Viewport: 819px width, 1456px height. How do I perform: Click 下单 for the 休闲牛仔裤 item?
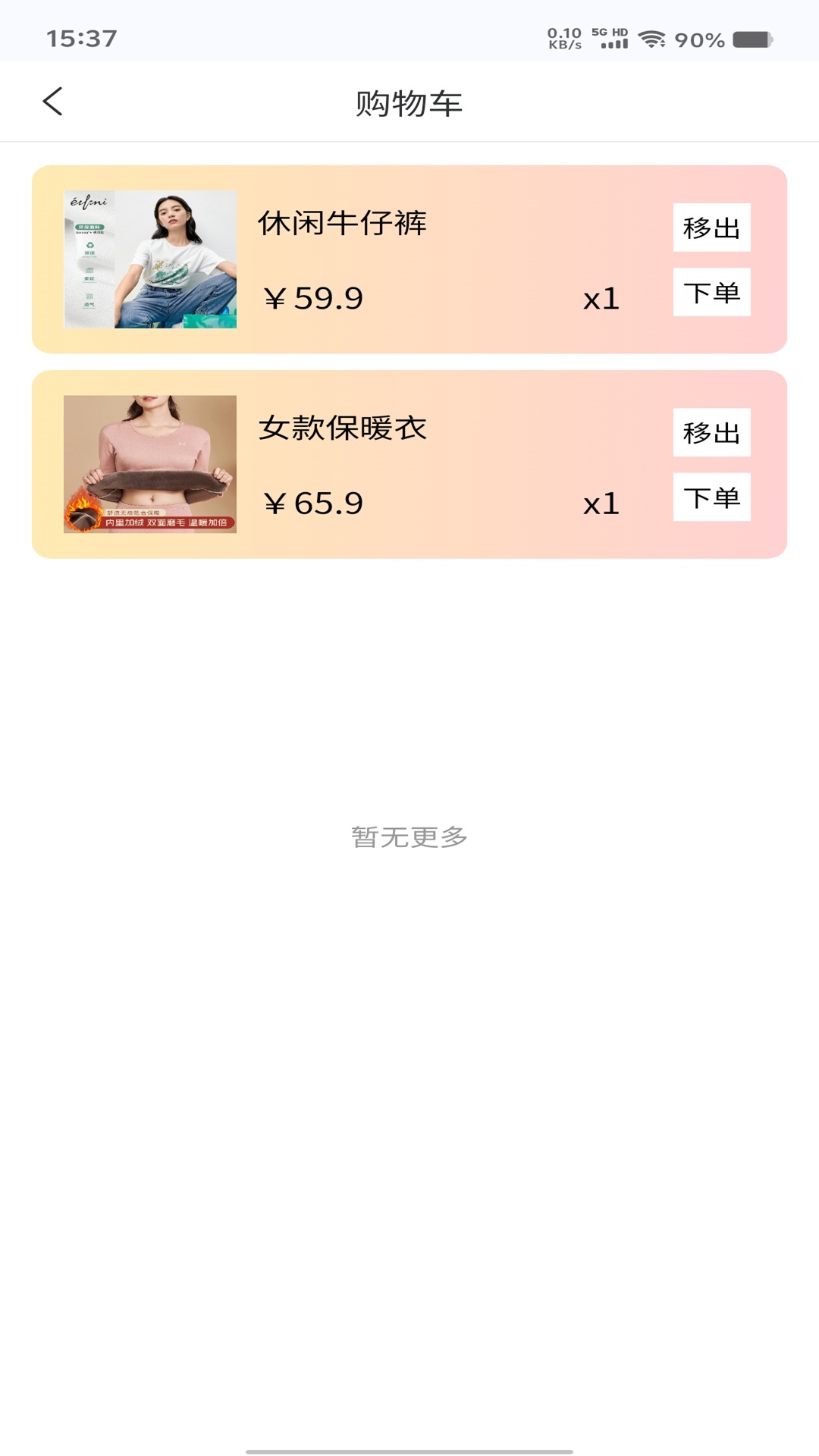coord(711,292)
